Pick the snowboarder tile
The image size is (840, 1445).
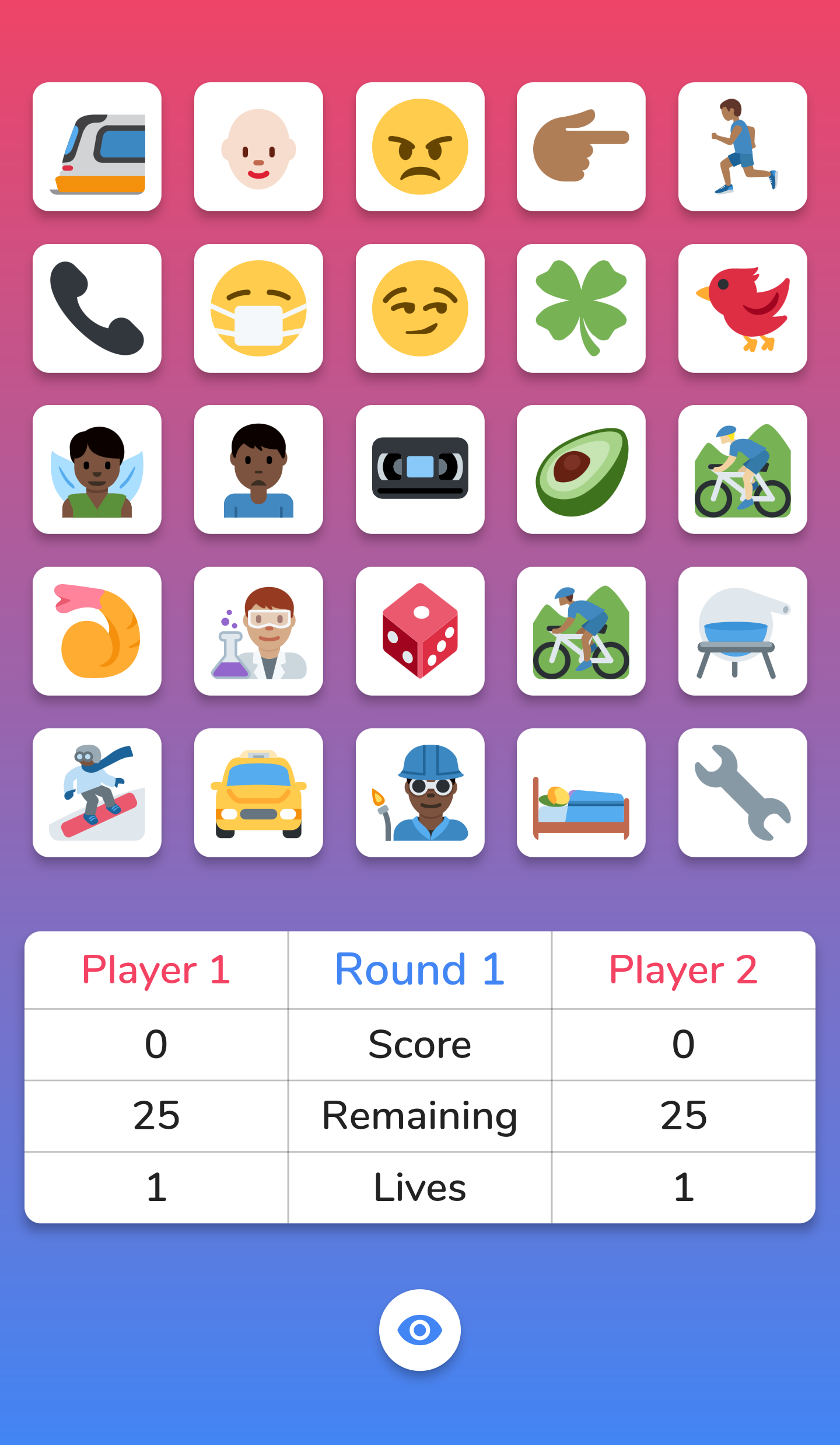pyautogui.click(x=97, y=793)
